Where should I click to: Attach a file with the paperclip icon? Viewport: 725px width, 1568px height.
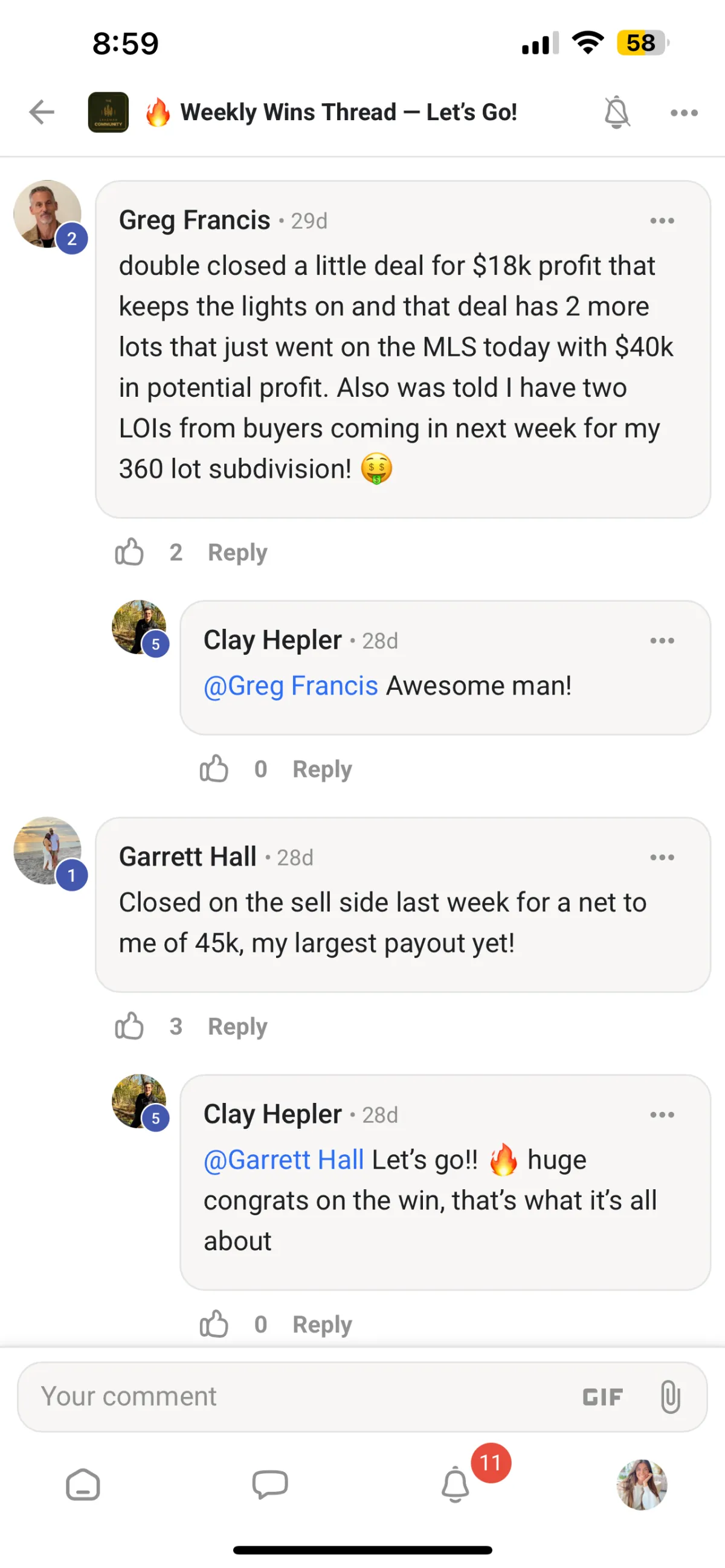pos(669,1396)
